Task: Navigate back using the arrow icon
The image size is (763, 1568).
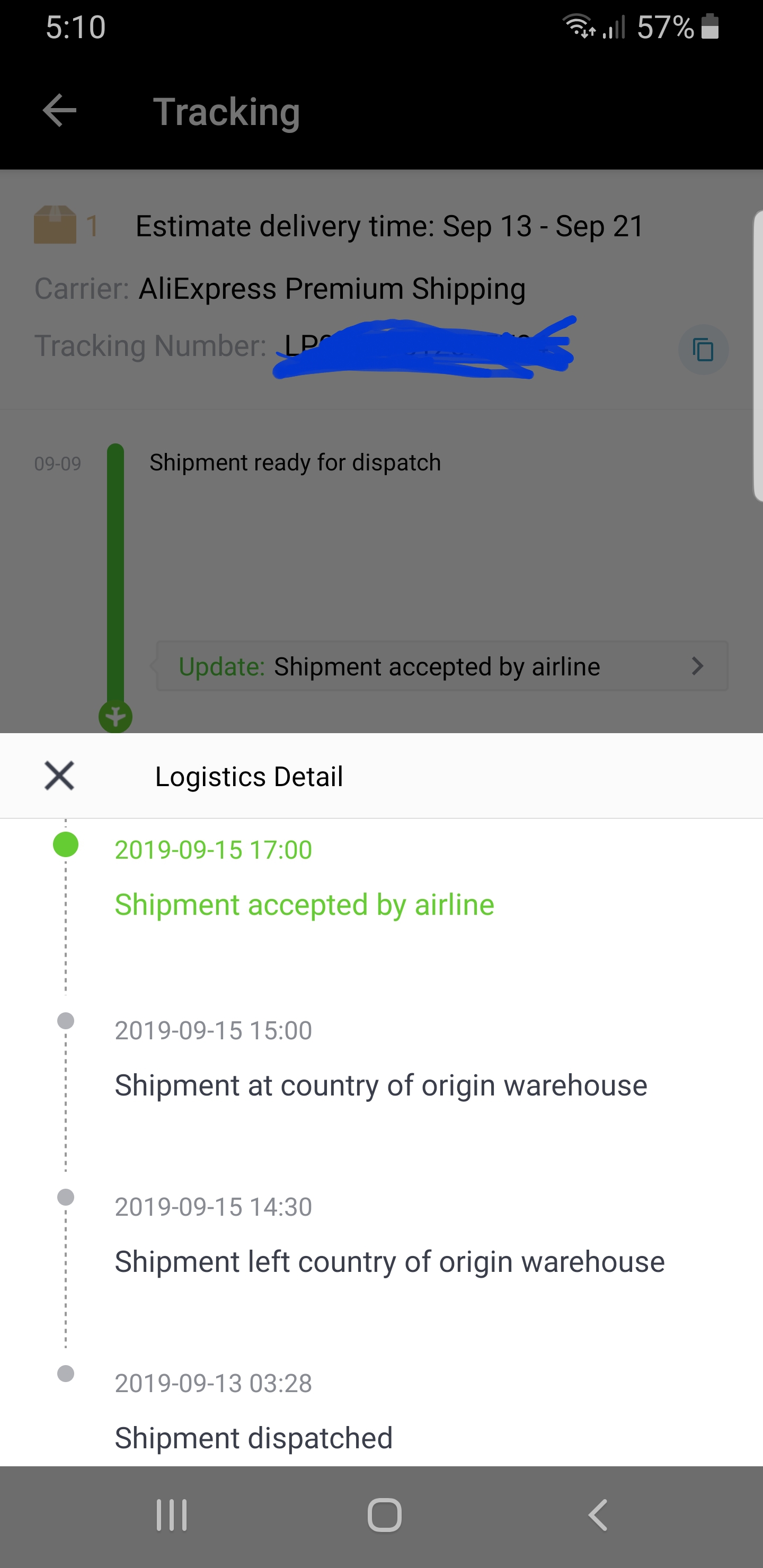Action: (59, 110)
